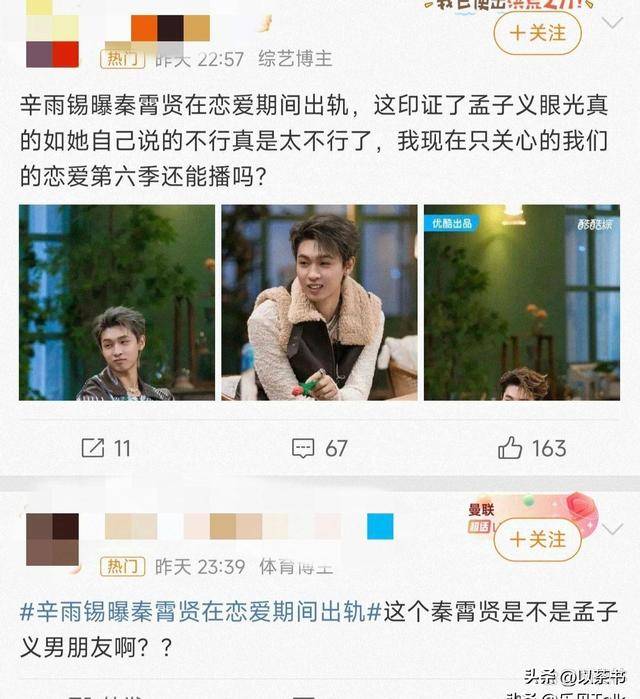Open the 体育博主 author's avatar
The width and height of the screenshot is (640, 699).
[x=52, y=538]
